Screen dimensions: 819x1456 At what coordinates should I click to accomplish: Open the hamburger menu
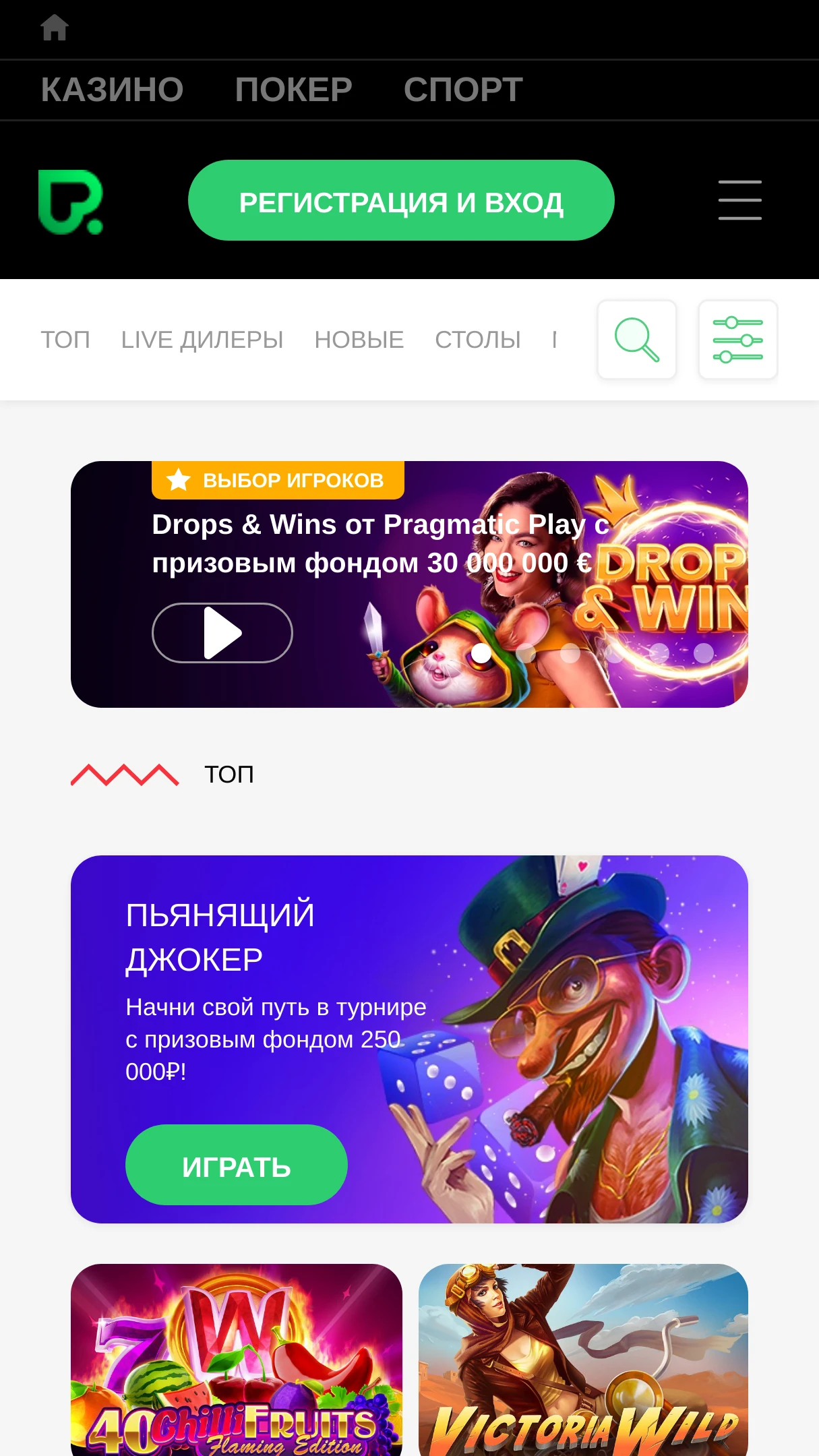click(739, 200)
